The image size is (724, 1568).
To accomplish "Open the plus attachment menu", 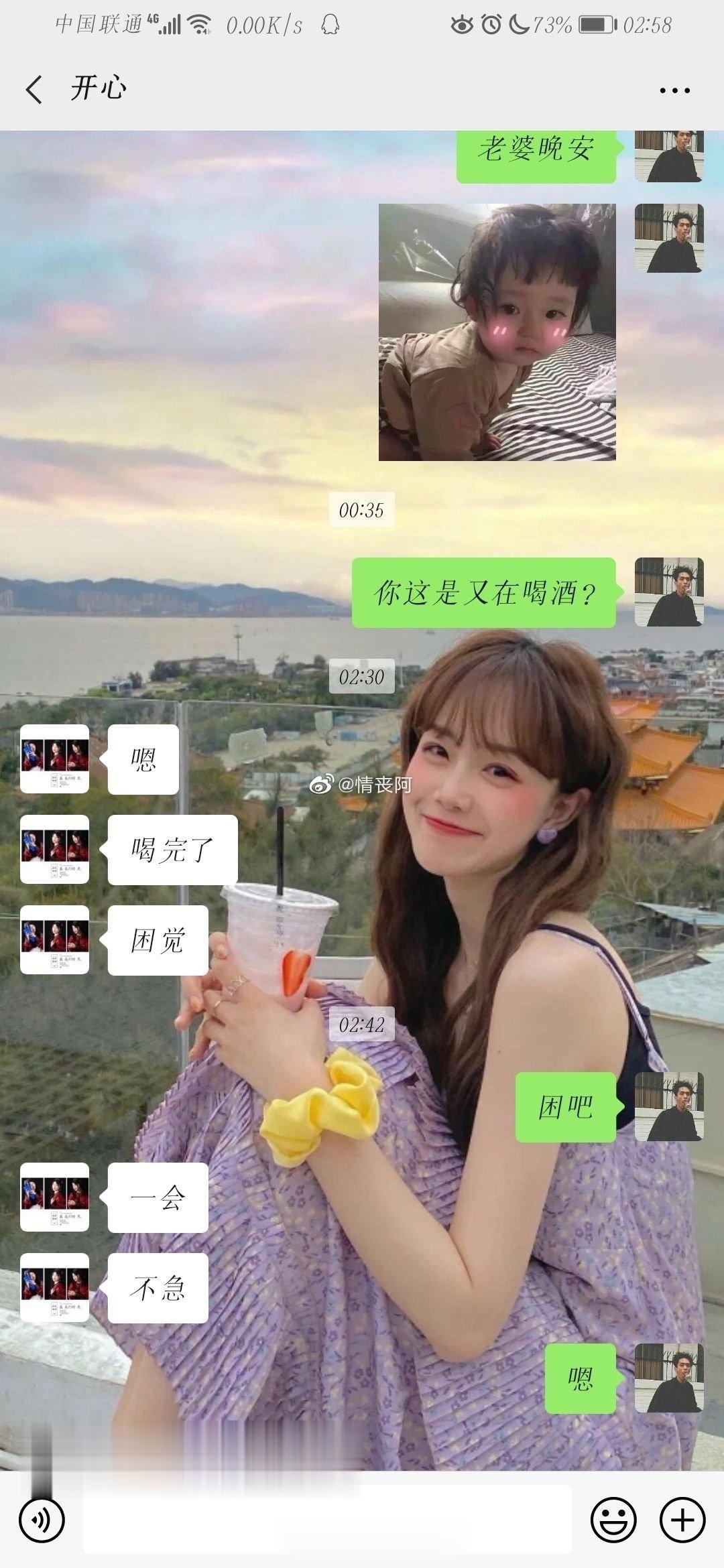I will 682,1520.
